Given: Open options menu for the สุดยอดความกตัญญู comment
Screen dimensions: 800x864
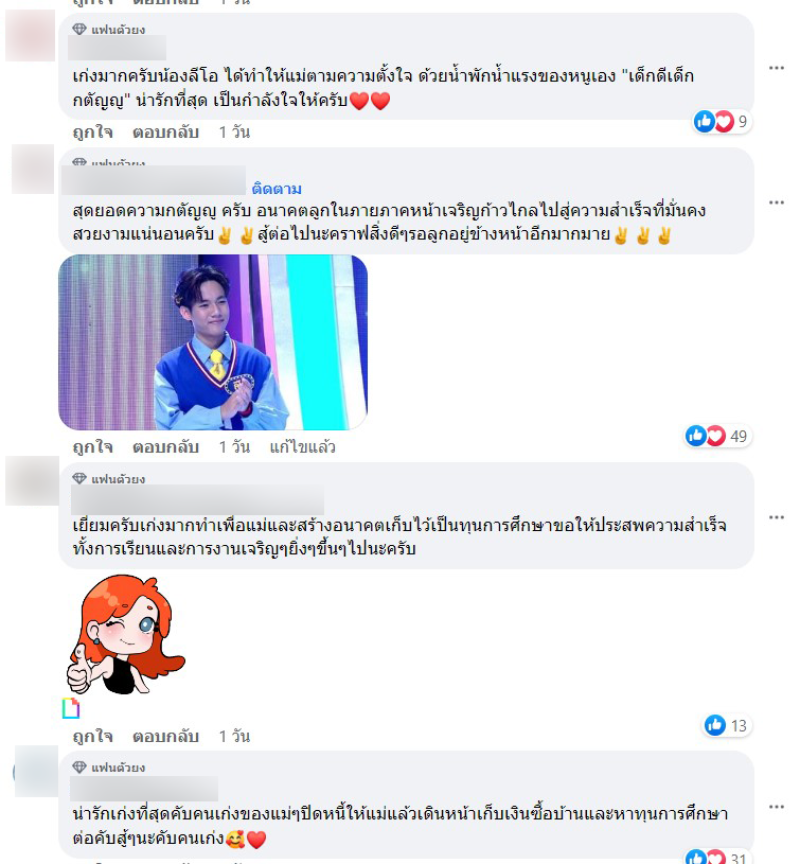Looking at the screenshot, I should pos(777,202).
